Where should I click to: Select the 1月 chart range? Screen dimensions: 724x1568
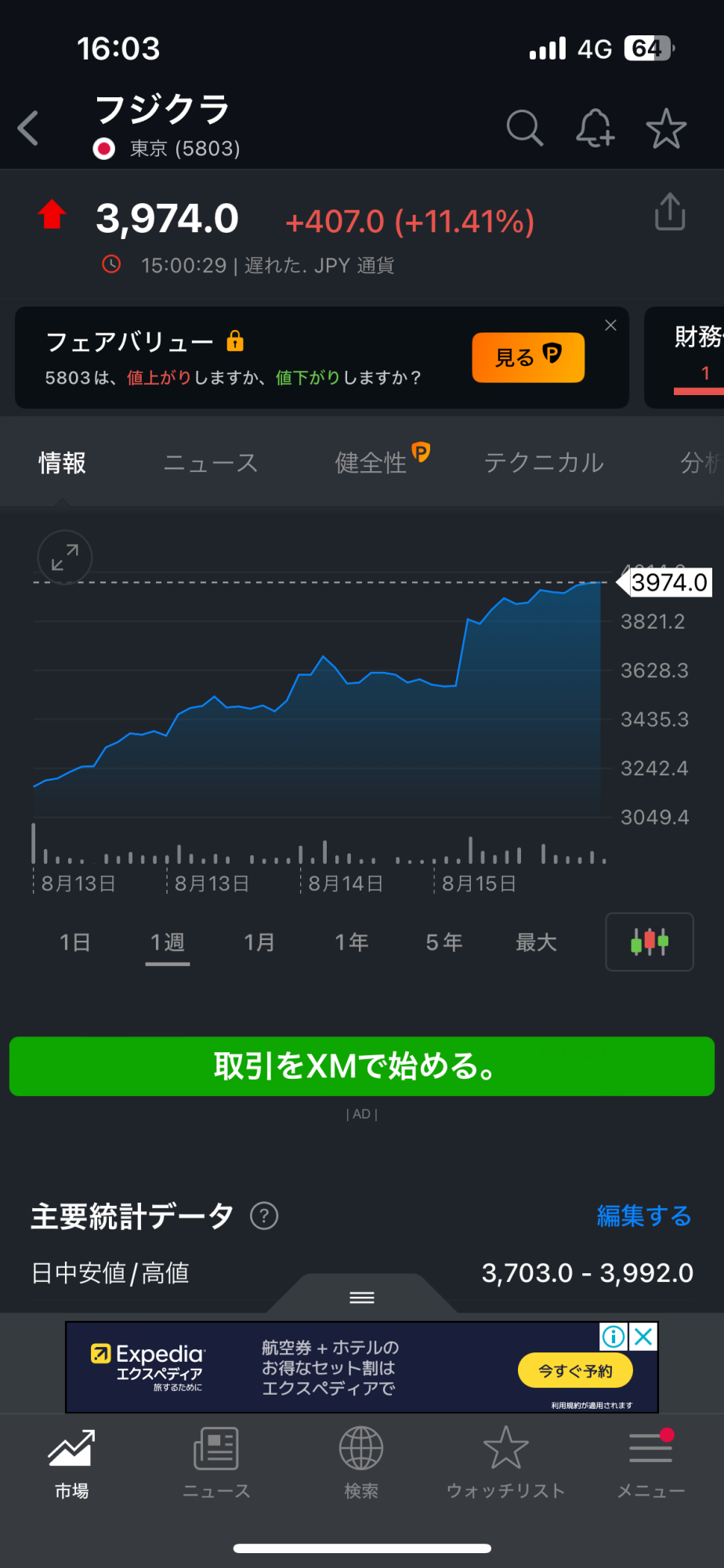tap(259, 942)
